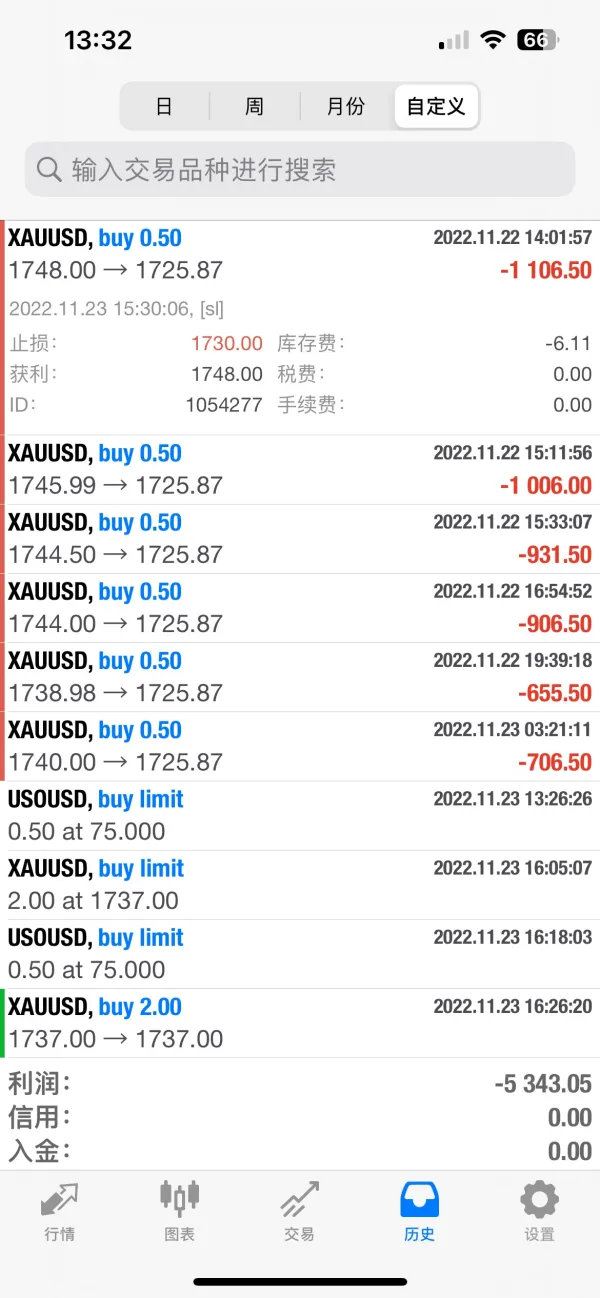Expand the XAUUSD trade with -1 006.00 loss
Image resolution: width=600 pixels, height=1298 pixels.
pyautogui.click(x=300, y=469)
